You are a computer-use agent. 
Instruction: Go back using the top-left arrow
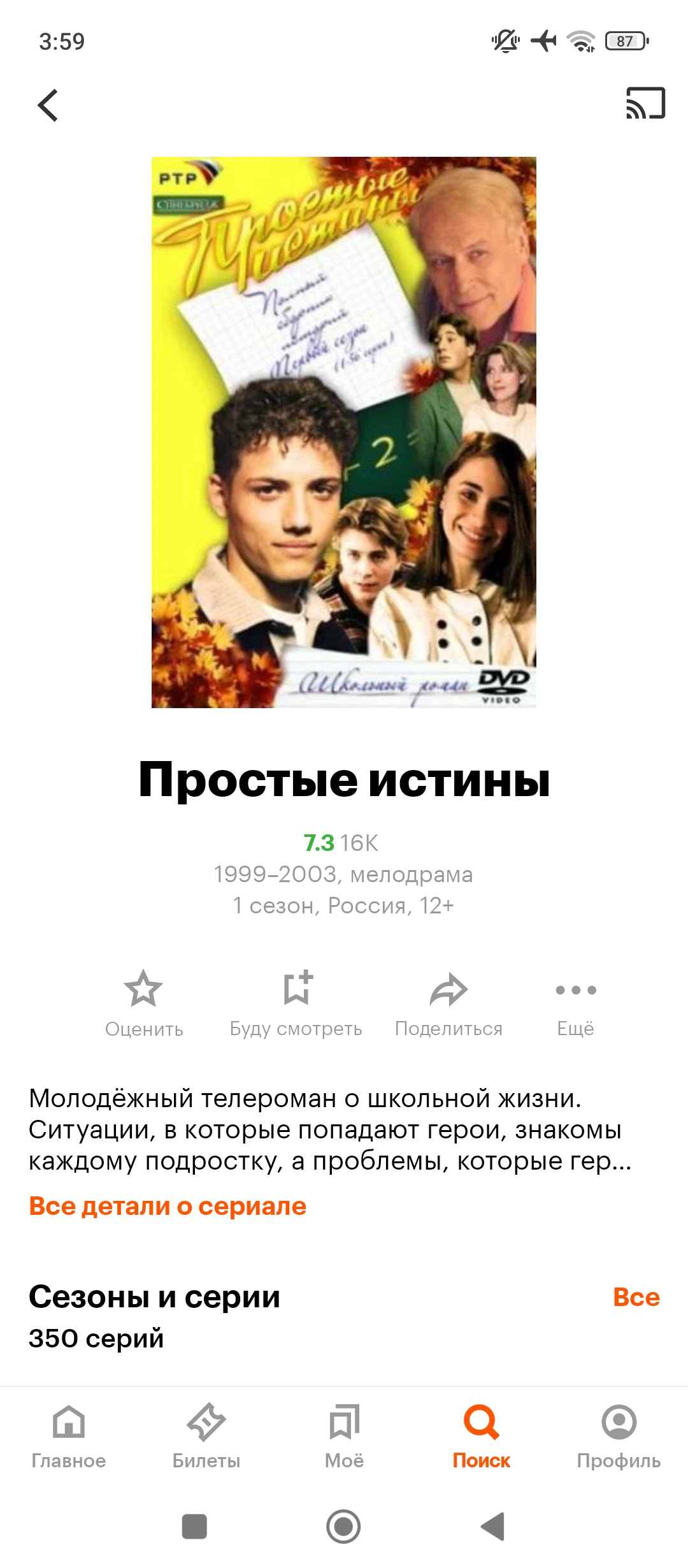(48, 105)
